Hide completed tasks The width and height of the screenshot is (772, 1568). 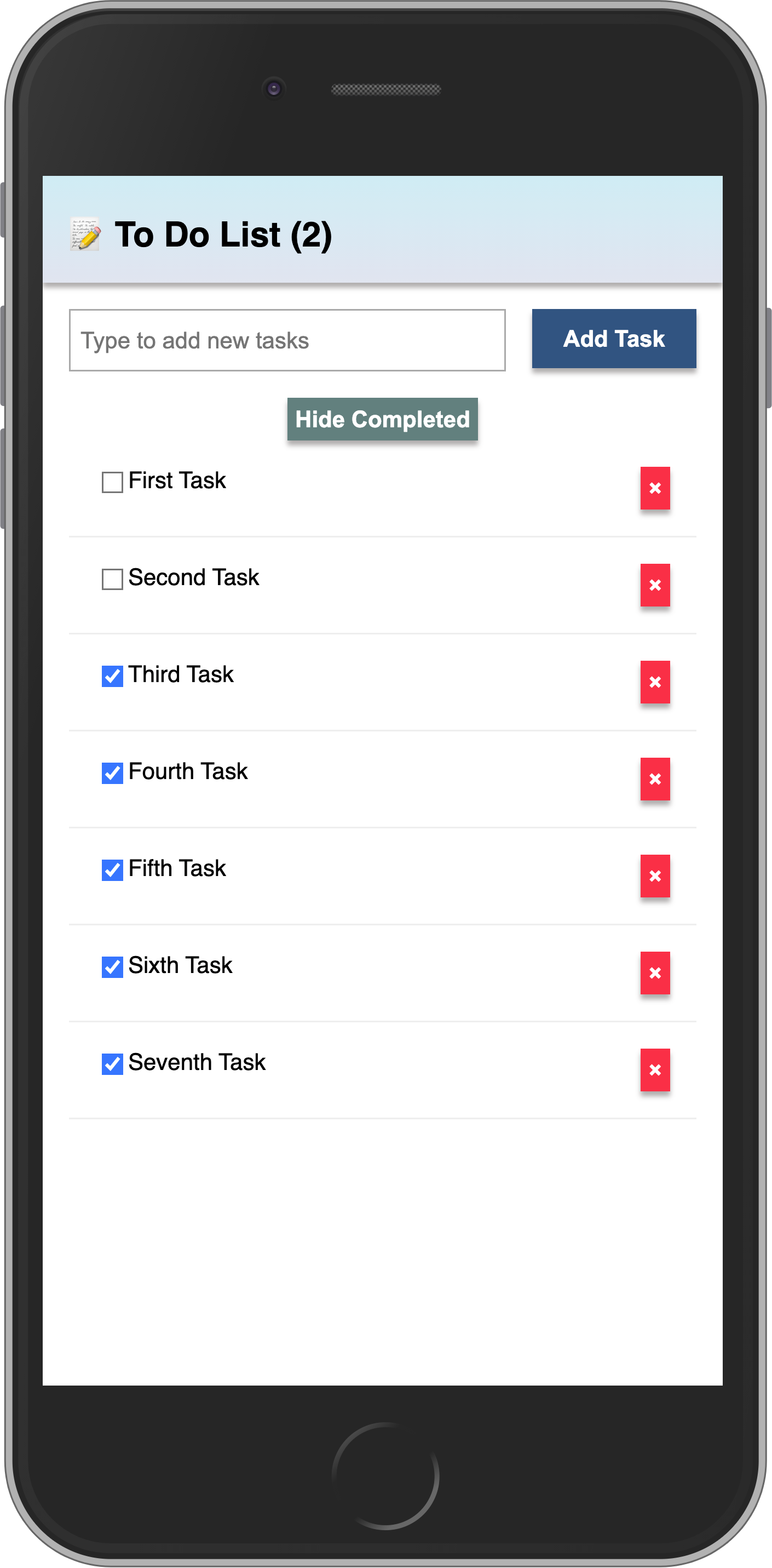pos(382,419)
